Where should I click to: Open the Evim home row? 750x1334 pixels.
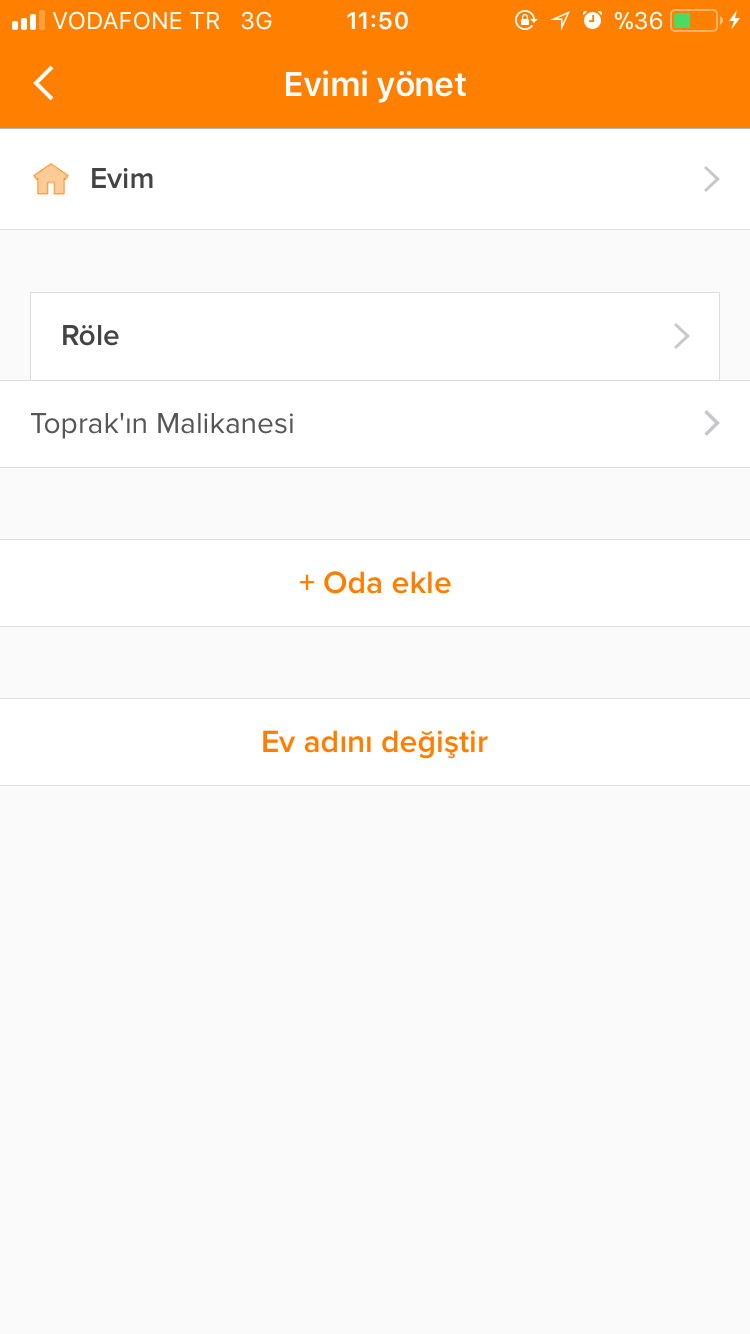click(375, 179)
